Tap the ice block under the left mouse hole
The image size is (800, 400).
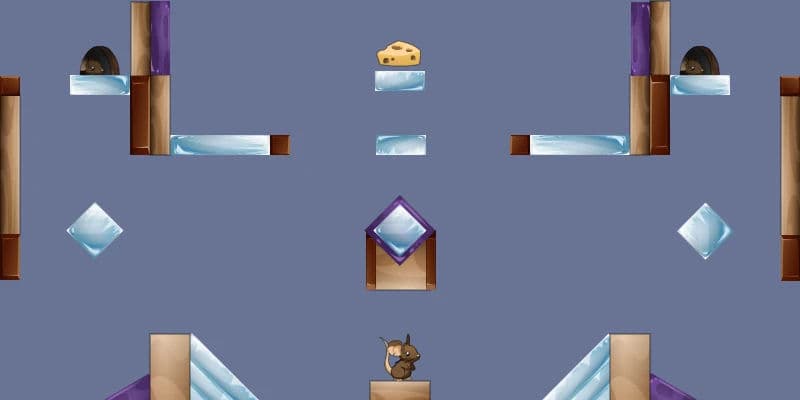point(99,85)
